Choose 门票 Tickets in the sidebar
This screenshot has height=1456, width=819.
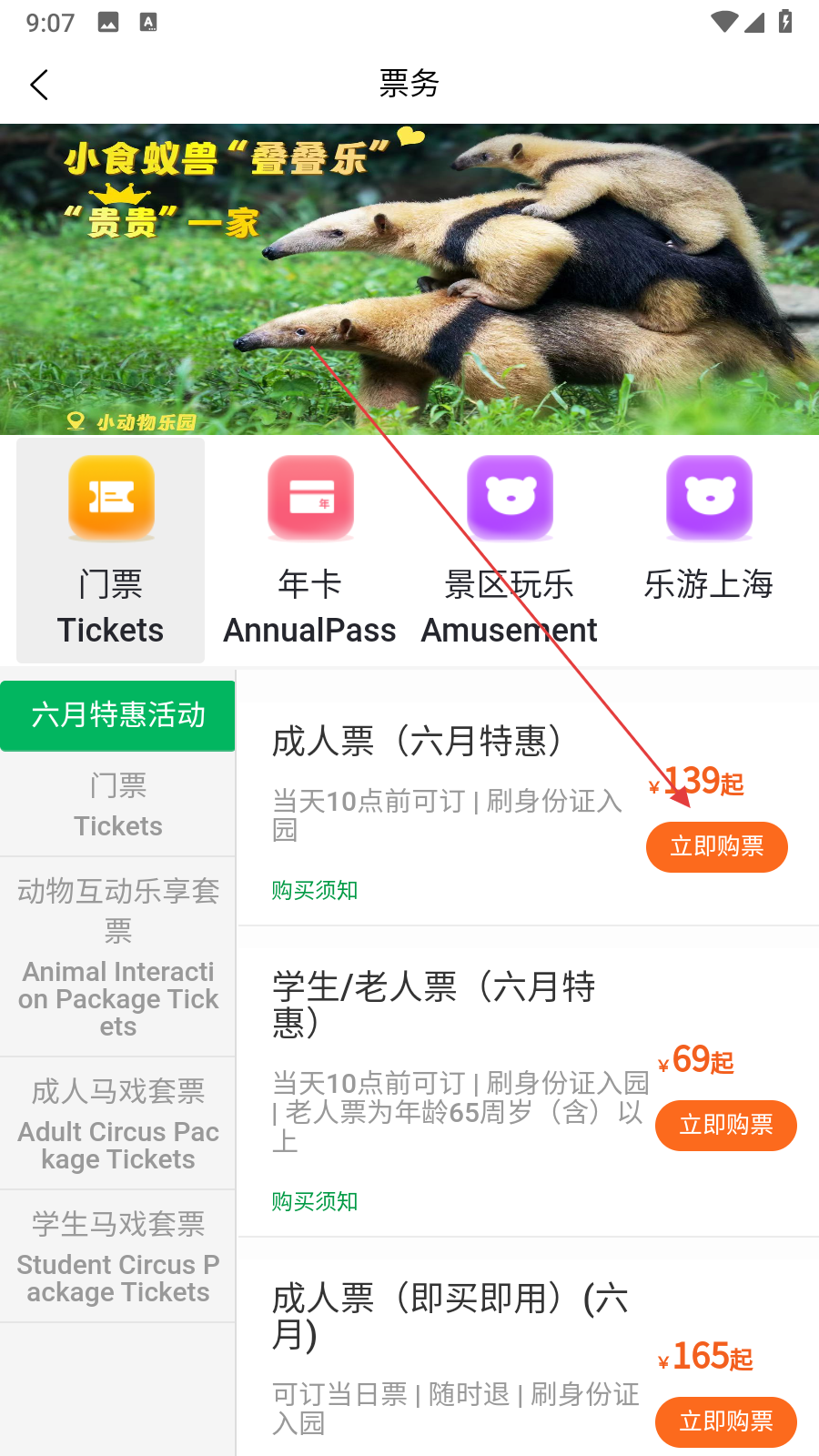(x=118, y=804)
